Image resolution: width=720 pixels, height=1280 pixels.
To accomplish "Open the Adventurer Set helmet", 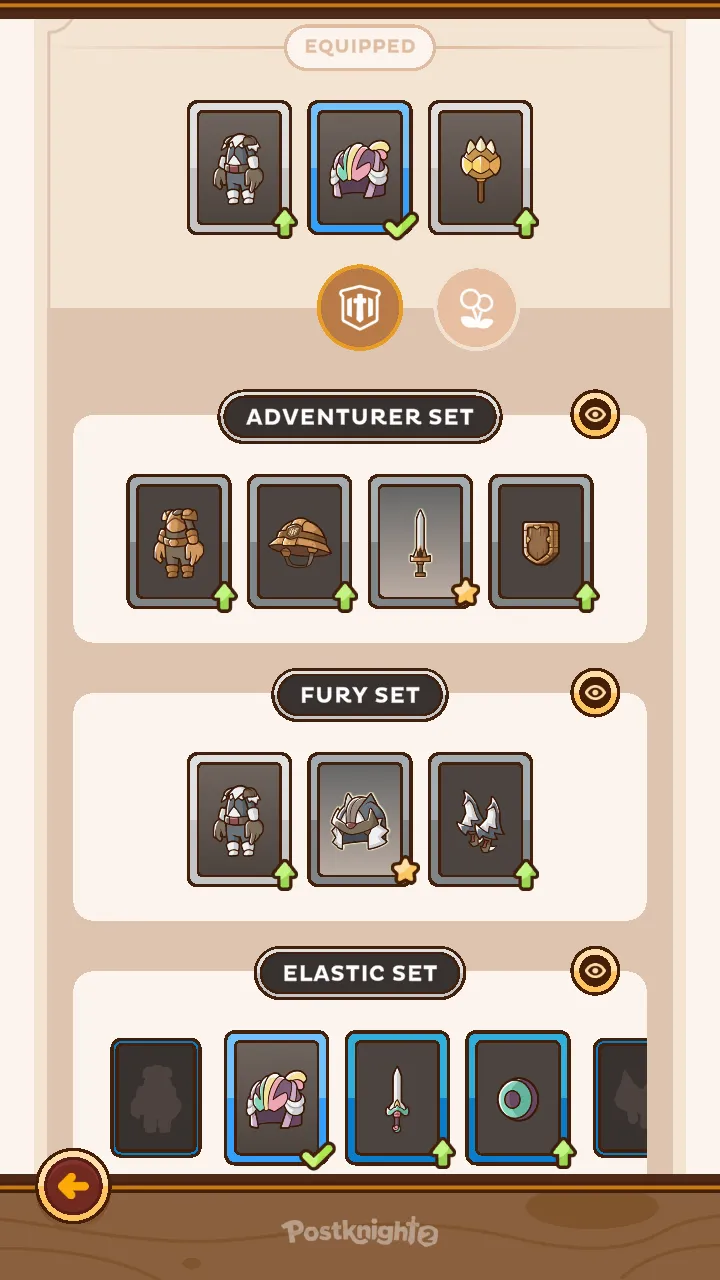I will pyautogui.click(x=300, y=541).
